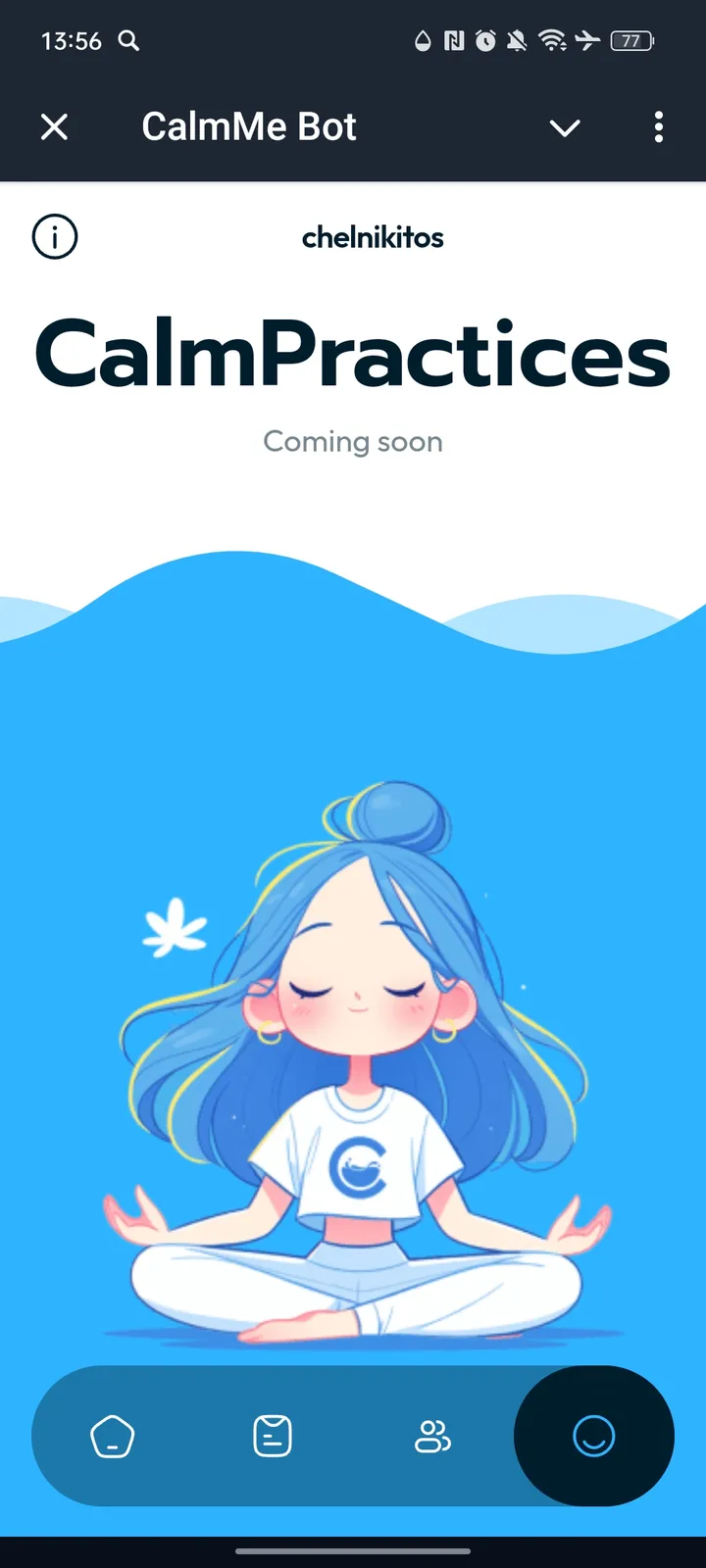Tap the circled info icon
Image resolution: width=706 pixels, height=1568 pixels.
[55, 236]
